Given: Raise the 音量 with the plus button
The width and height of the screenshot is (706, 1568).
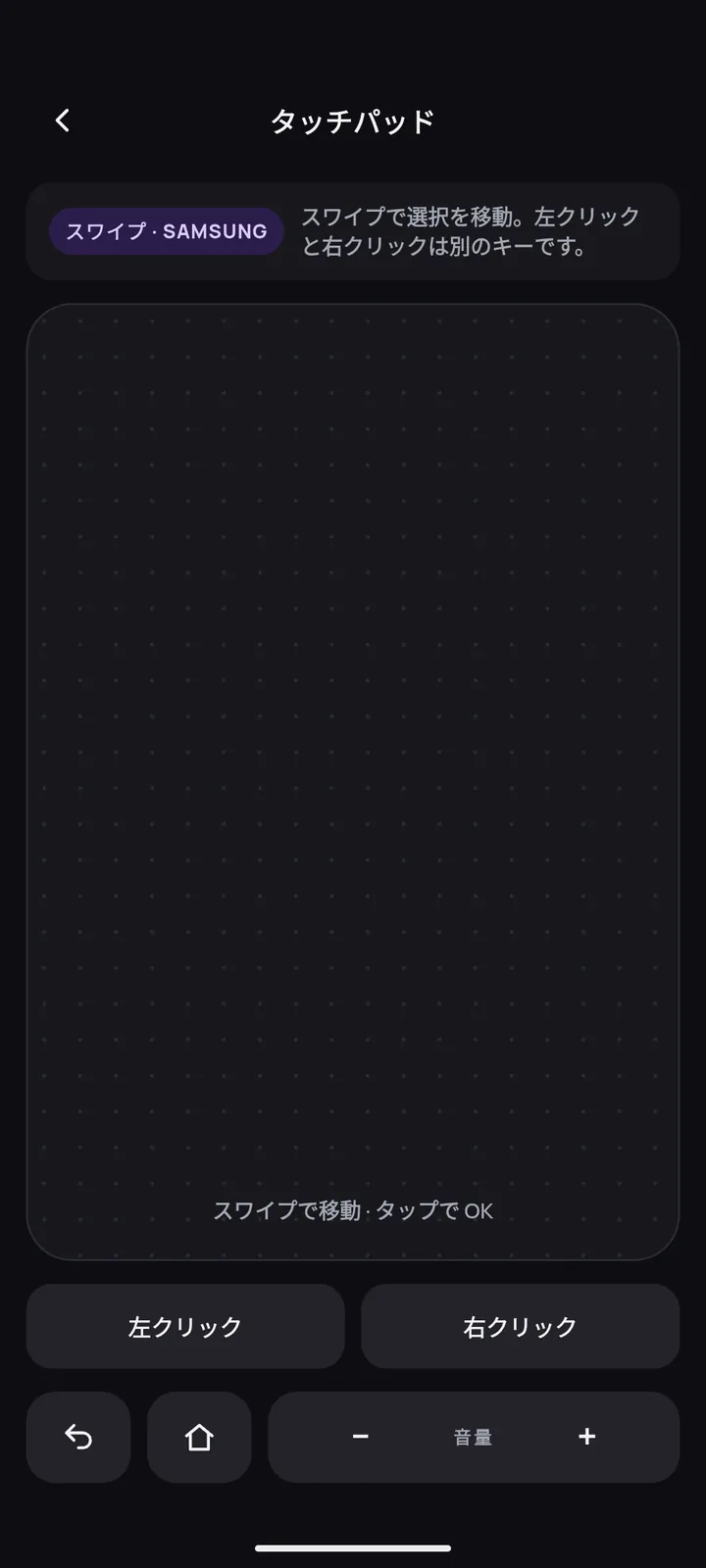Looking at the screenshot, I should click(587, 1437).
